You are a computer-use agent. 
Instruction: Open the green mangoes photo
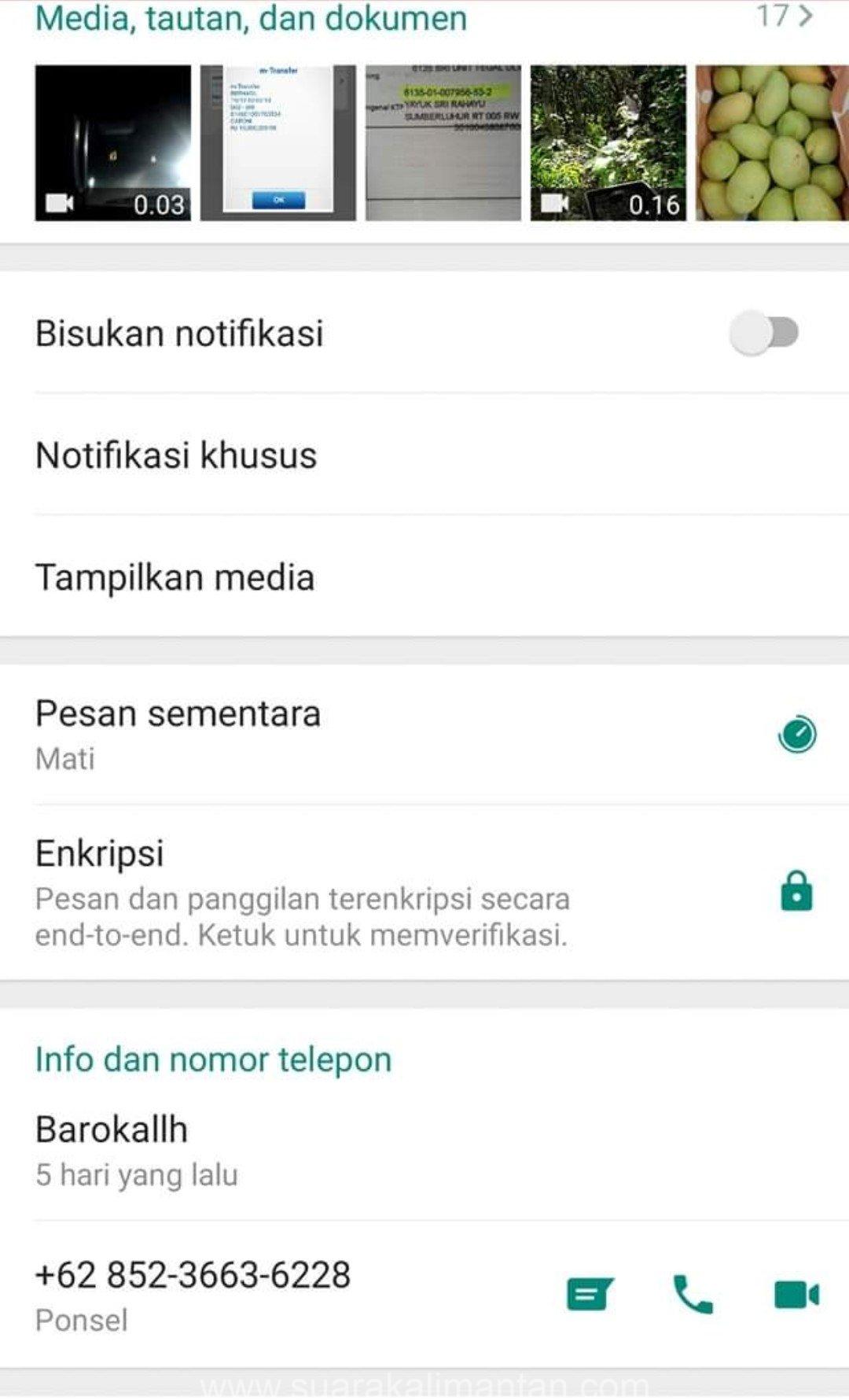point(772,142)
